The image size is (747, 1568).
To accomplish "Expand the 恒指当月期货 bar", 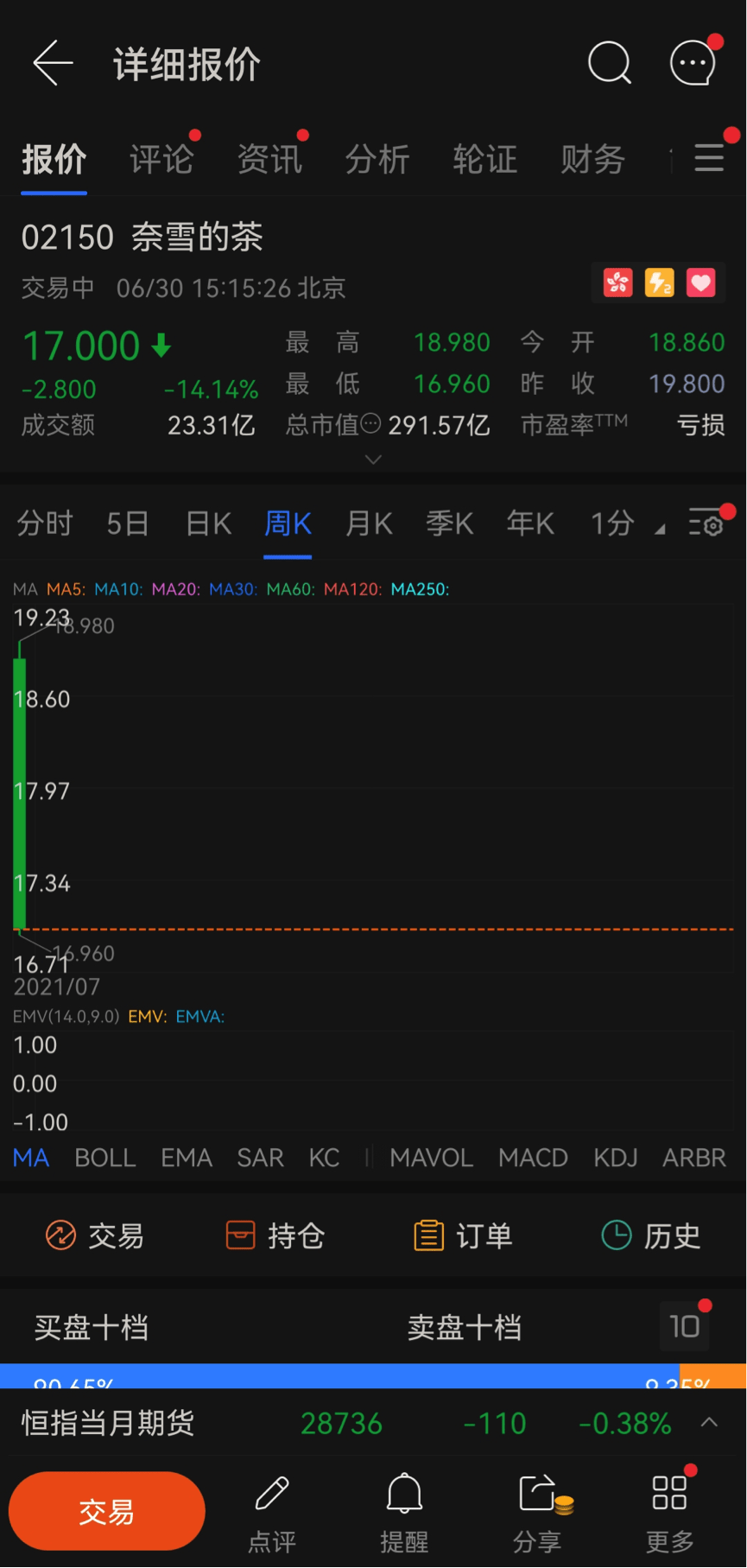I will click(709, 1423).
